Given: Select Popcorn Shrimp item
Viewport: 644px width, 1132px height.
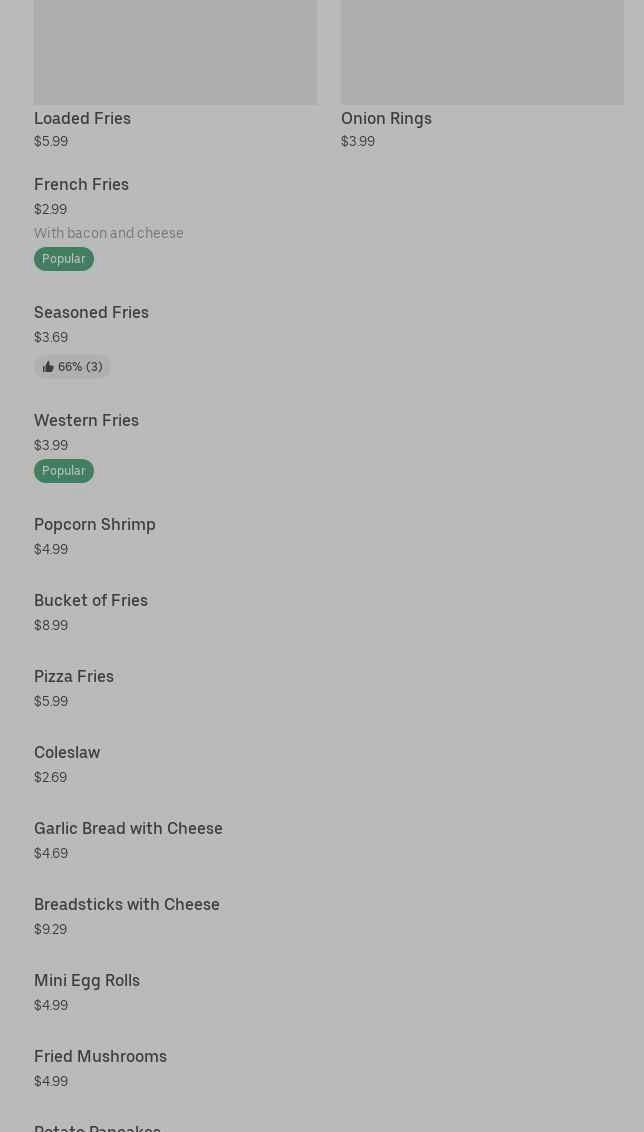Looking at the screenshot, I should (95, 525).
